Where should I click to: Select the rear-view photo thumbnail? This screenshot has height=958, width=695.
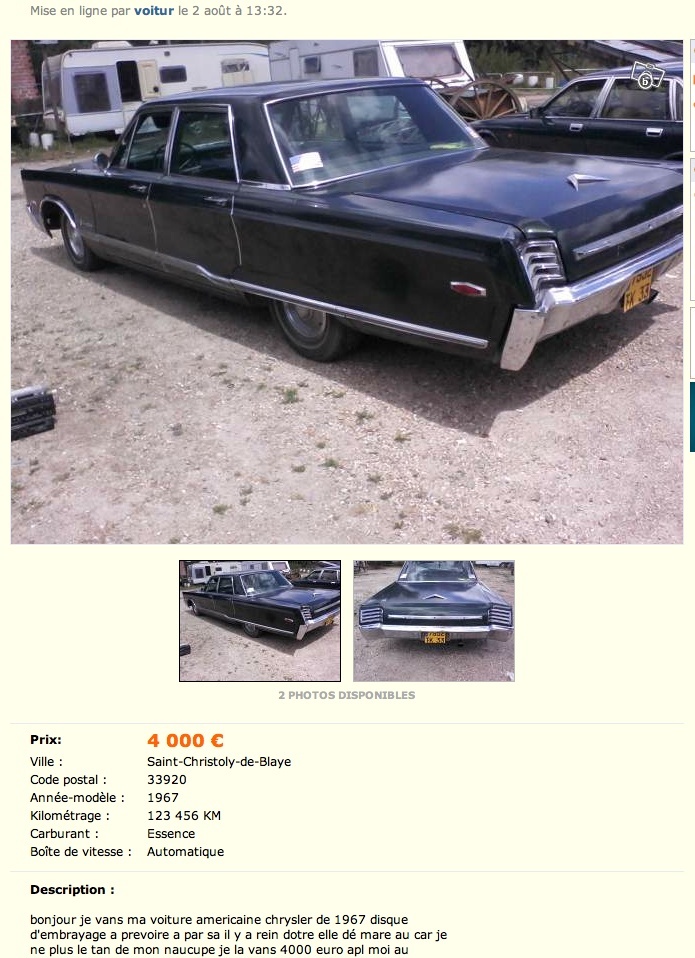[x=434, y=621]
